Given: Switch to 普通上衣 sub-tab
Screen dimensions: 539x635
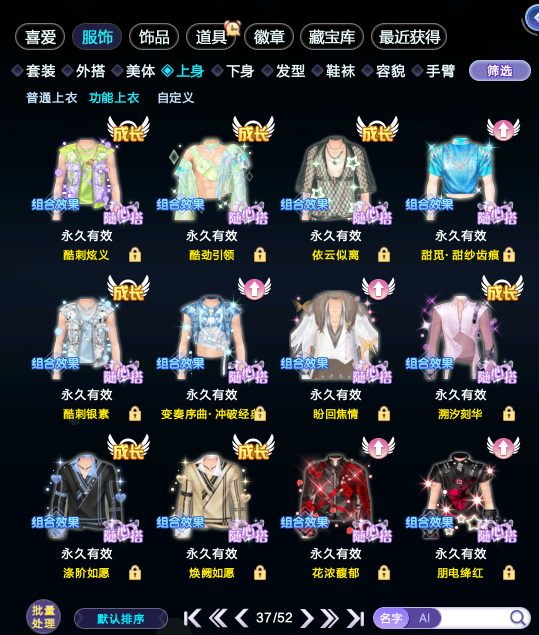Looking at the screenshot, I should 51,98.
